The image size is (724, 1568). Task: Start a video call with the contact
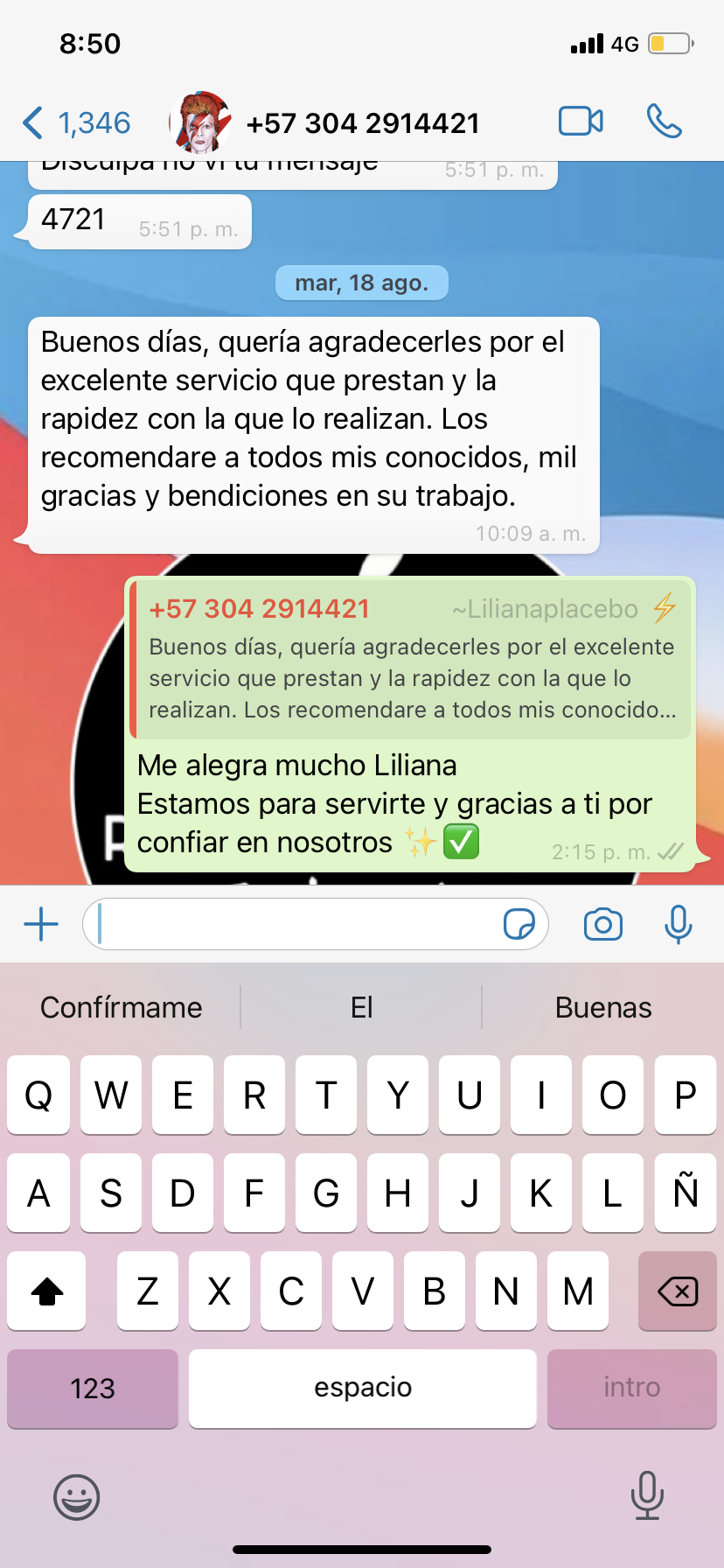[x=581, y=122]
